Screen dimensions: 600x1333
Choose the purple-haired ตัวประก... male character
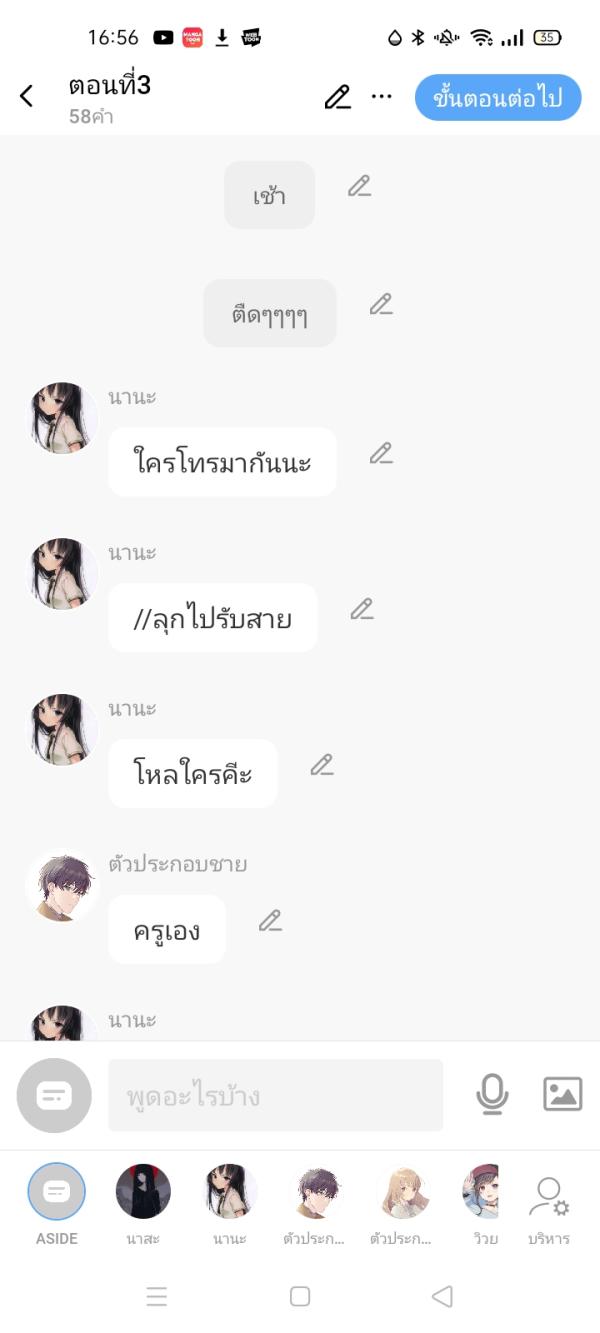(x=315, y=1192)
